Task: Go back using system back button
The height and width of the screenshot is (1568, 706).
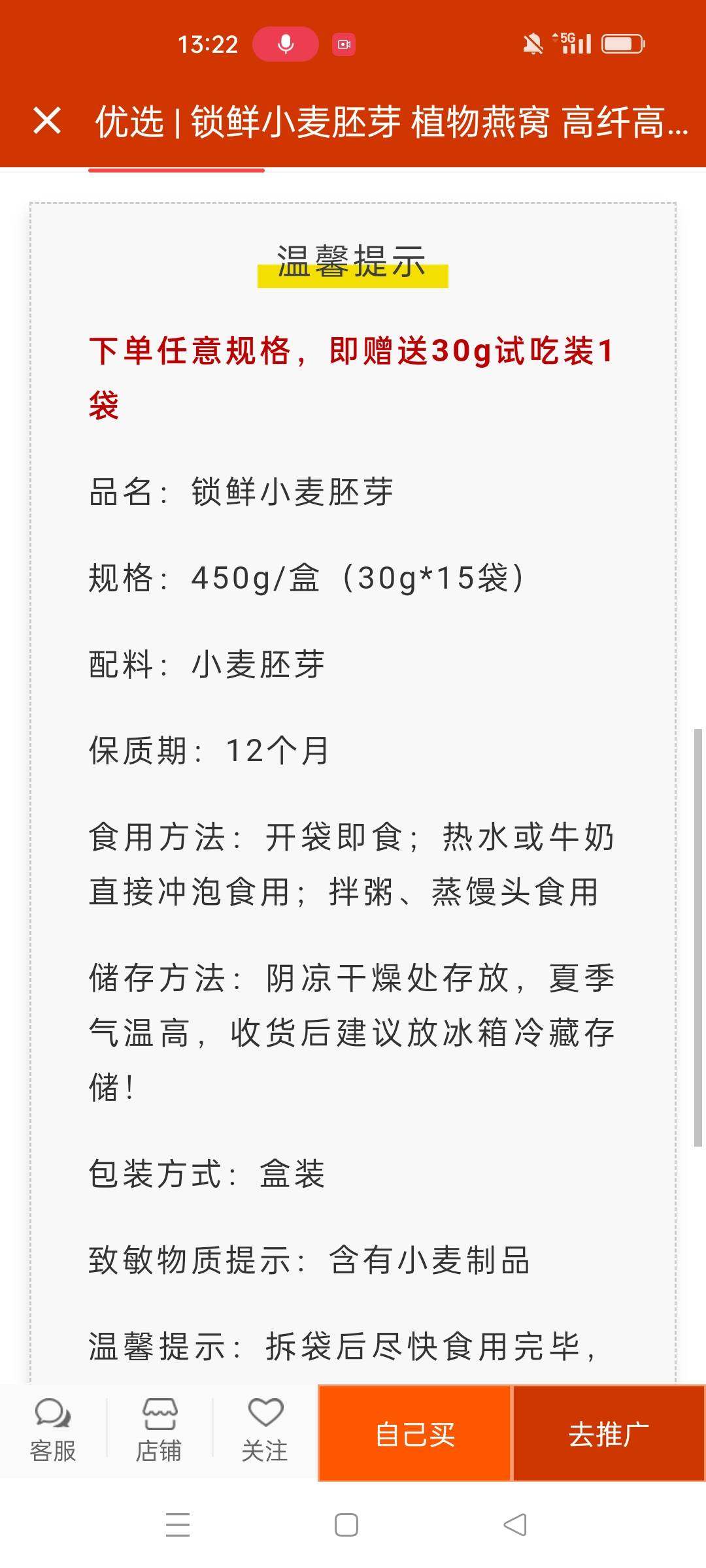Action: (515, 1525)
